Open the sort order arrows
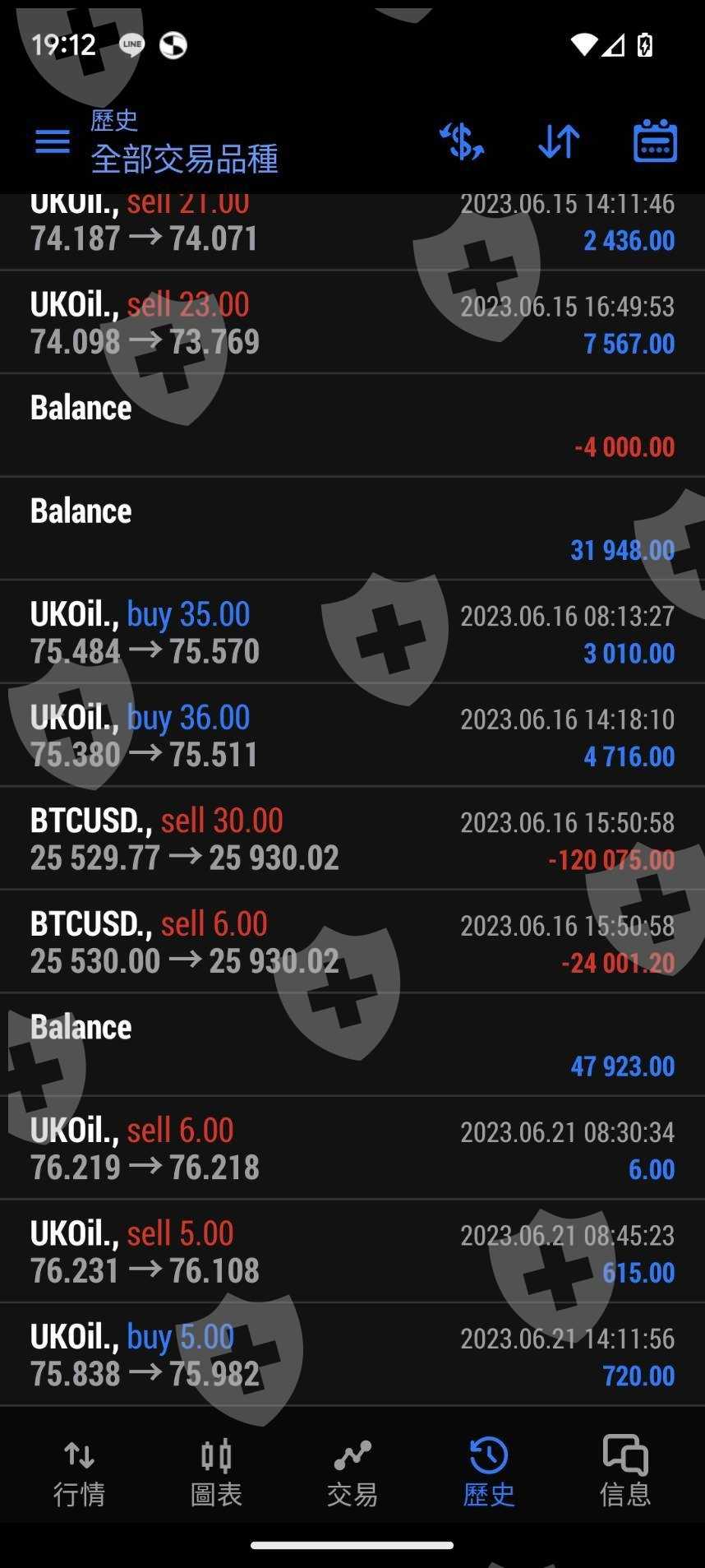705x1568 pixels. pyautogui.click(x=559, y=141)
